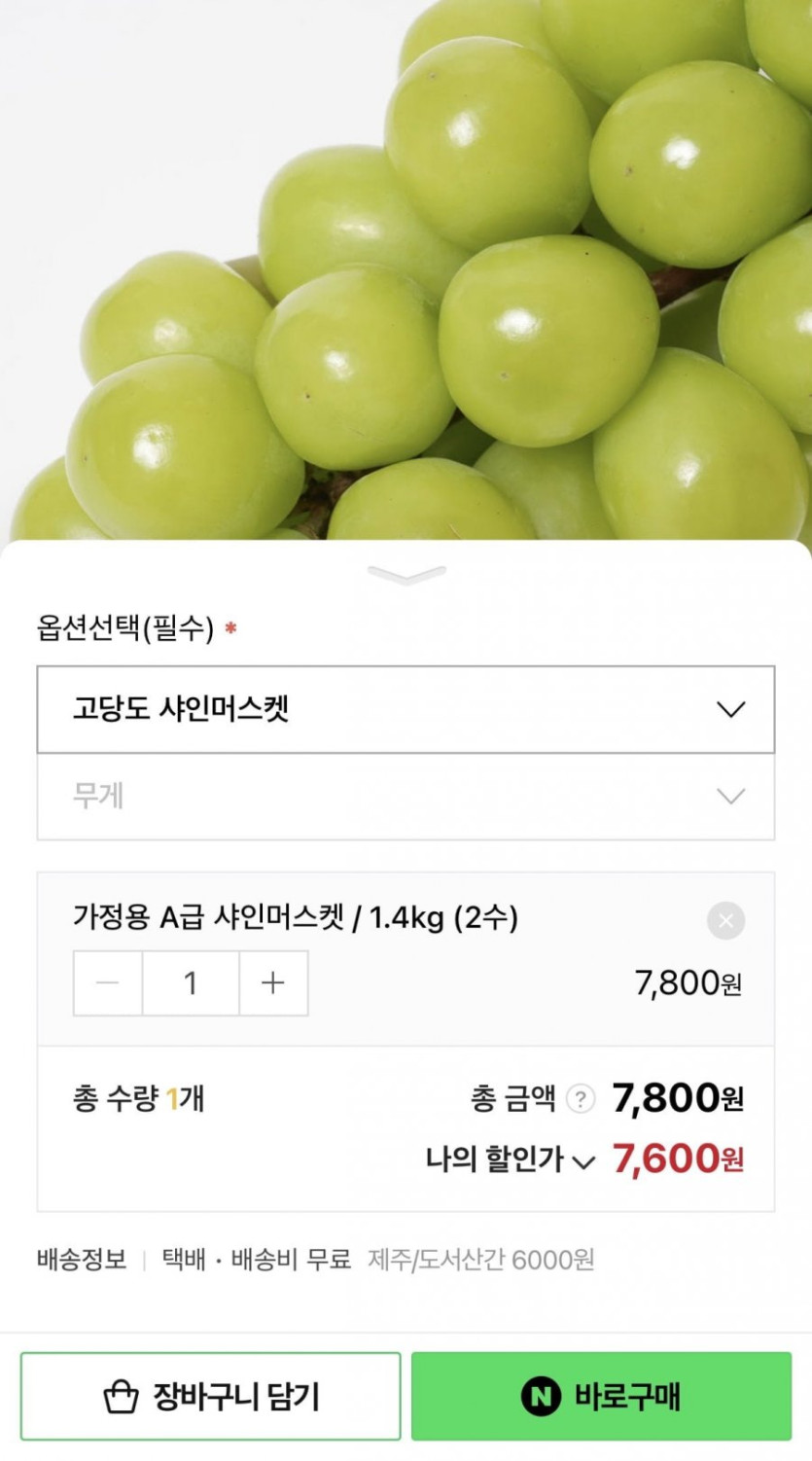This screenshot has height=1461, width=812.
Task: Collapse the option sheet with the handle
Action: coord(406,575)
